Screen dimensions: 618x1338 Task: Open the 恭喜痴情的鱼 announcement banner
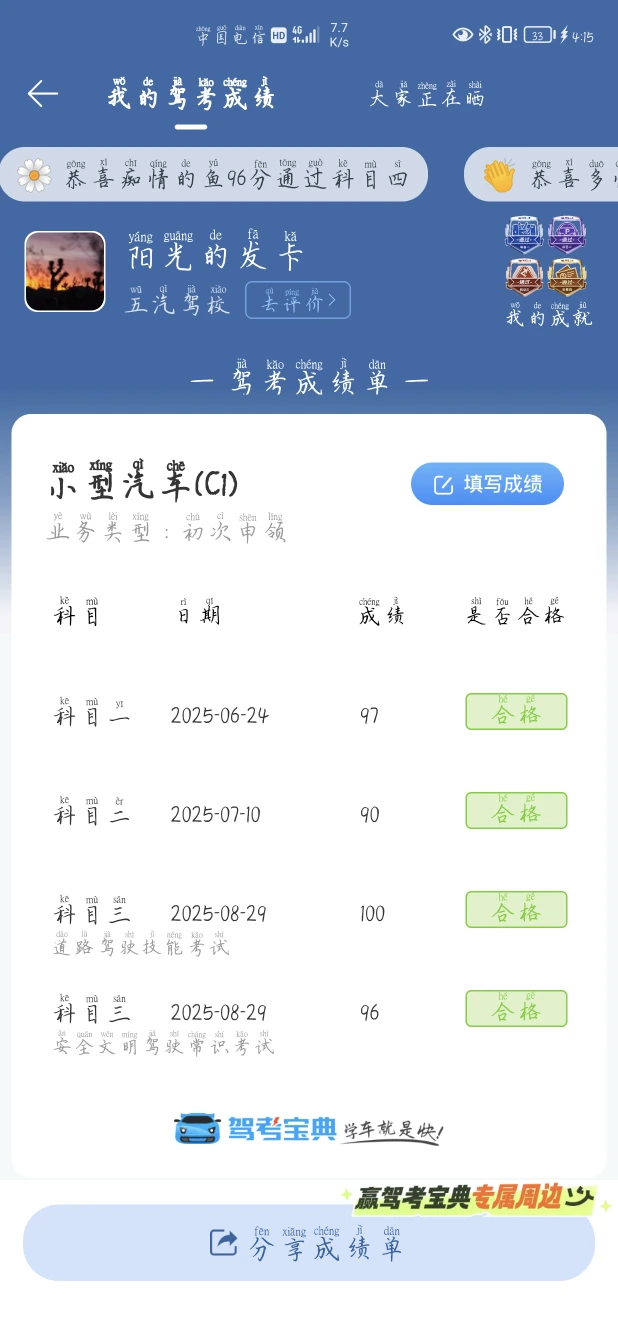tap(214, 175)
